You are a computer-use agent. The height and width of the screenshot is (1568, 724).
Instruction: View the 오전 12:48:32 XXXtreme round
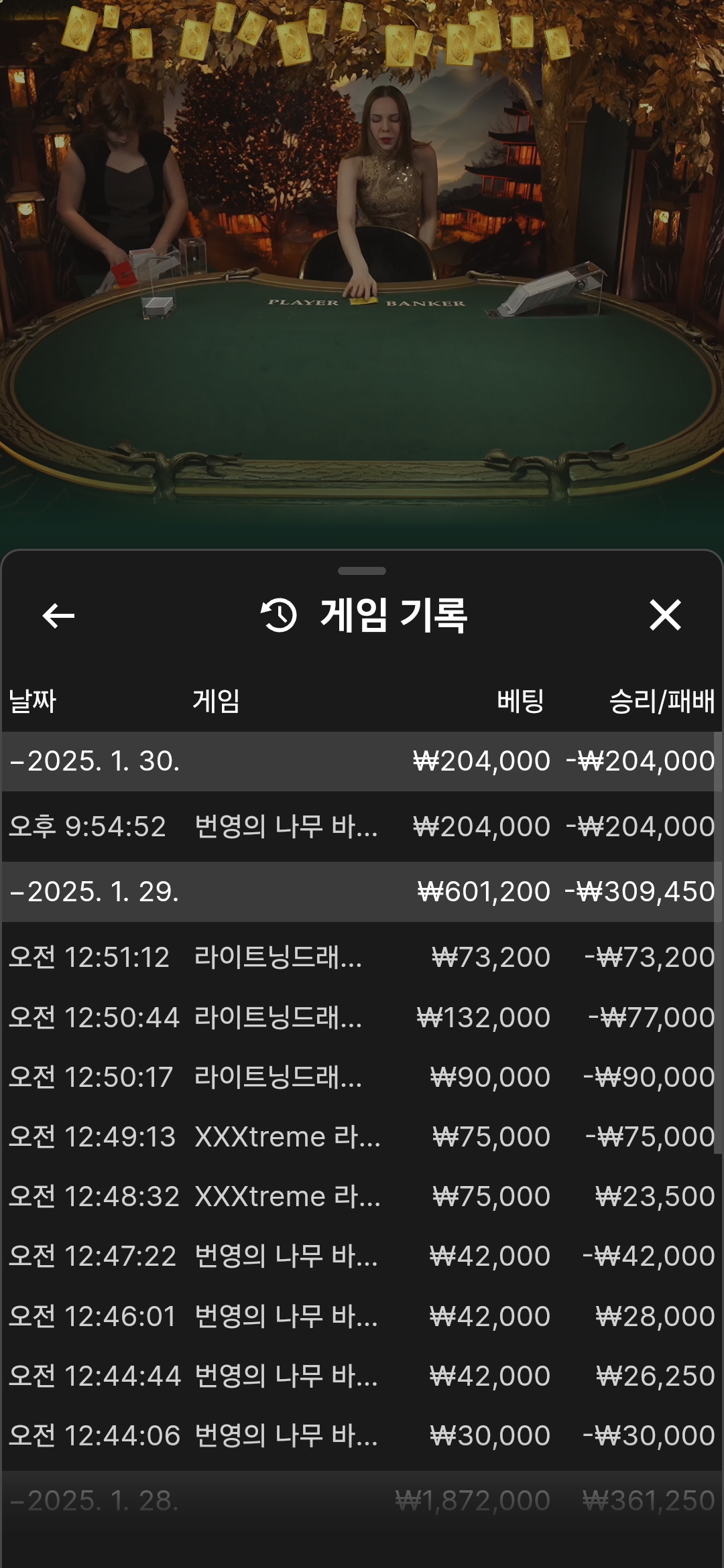(x=362, y=1196)
